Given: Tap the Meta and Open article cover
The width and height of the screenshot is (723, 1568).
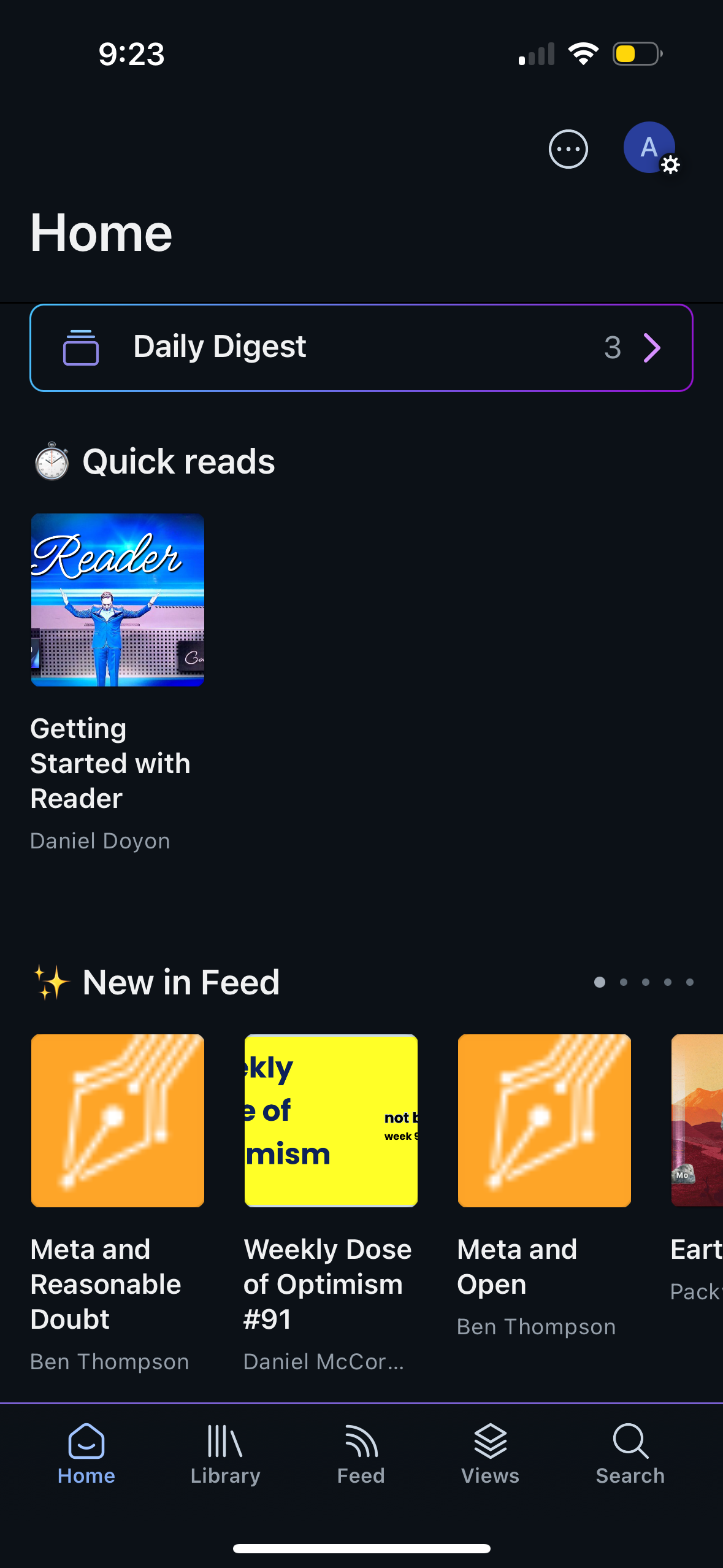Looking at the screenshot, I should pos(543,1120).
